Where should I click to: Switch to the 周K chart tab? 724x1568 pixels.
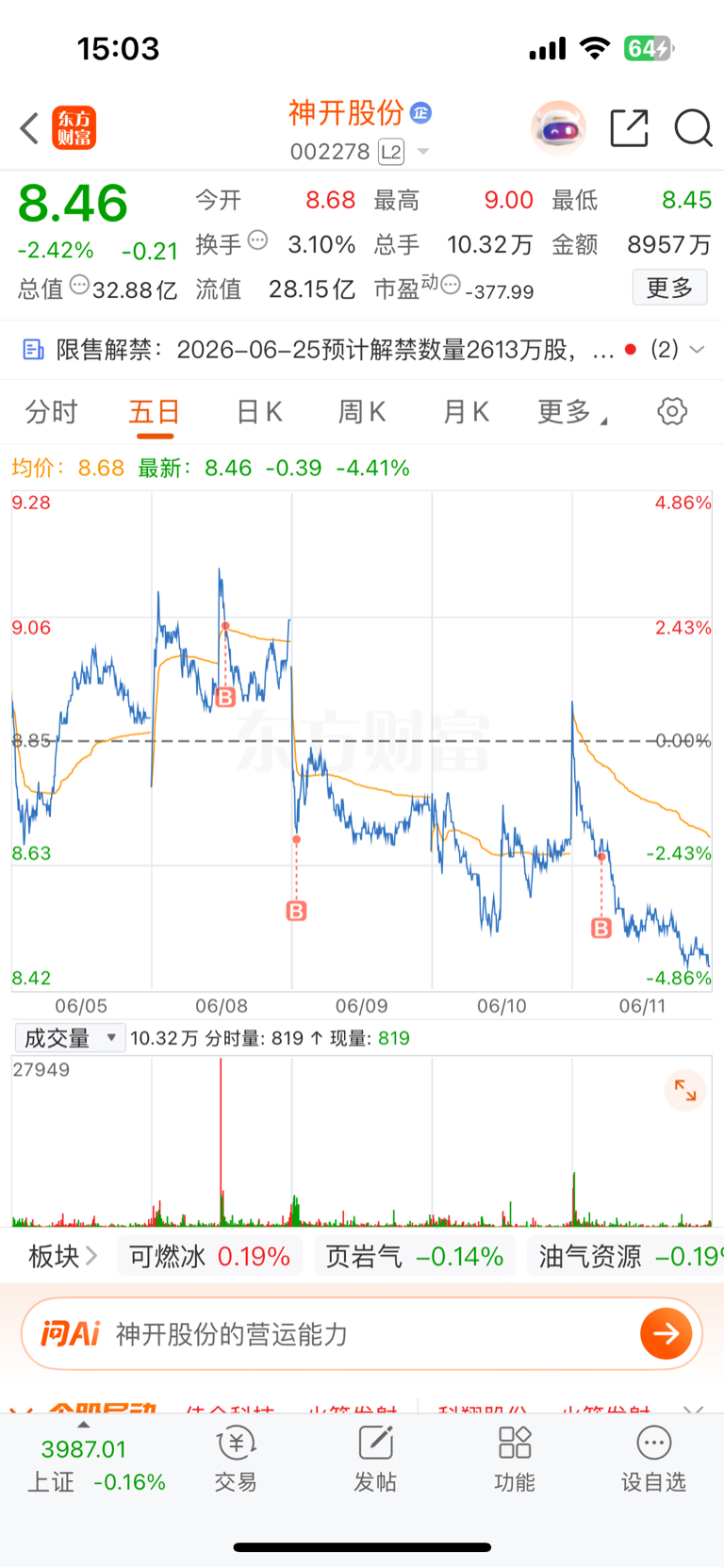362,412
